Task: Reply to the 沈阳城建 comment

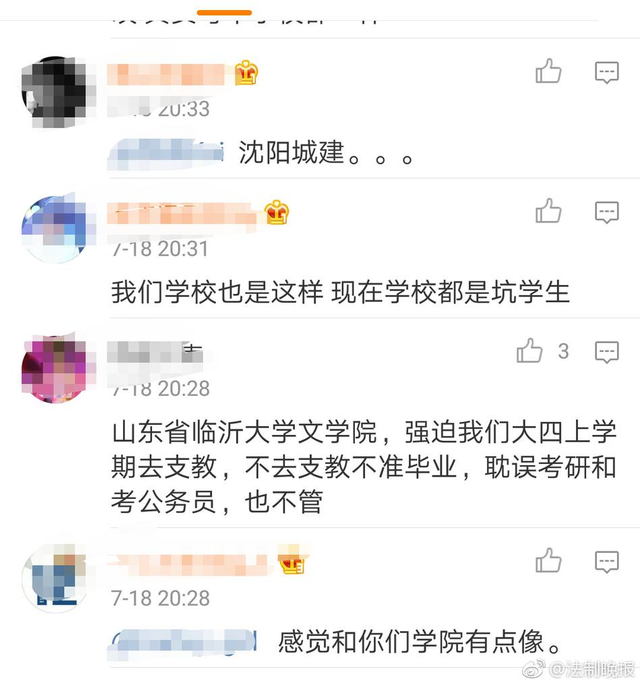Action: pyautogui.click(x=607, y=72)
